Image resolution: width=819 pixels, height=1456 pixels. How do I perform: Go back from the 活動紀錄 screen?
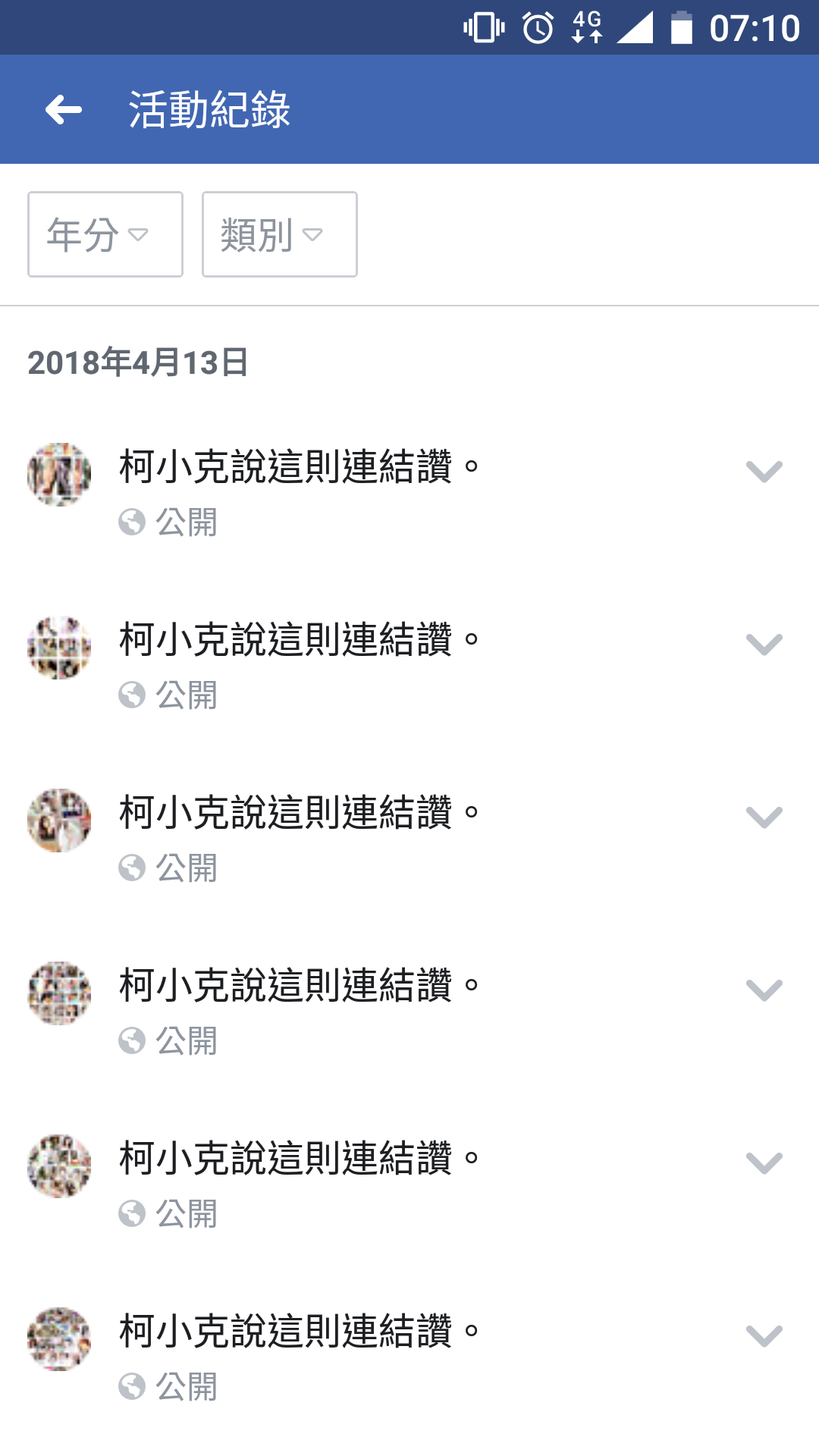point(64,110)
